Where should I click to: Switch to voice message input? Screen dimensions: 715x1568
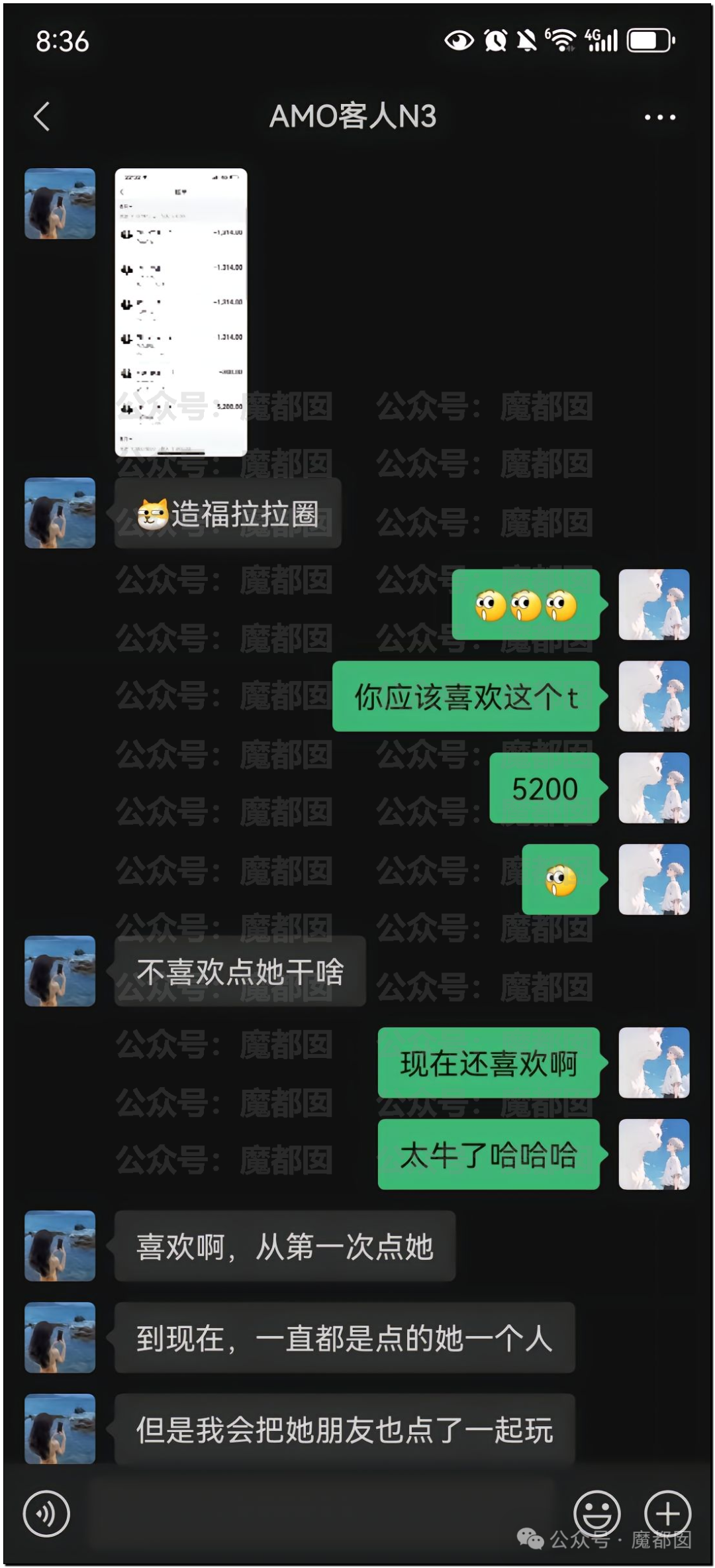click(46, 1513)
